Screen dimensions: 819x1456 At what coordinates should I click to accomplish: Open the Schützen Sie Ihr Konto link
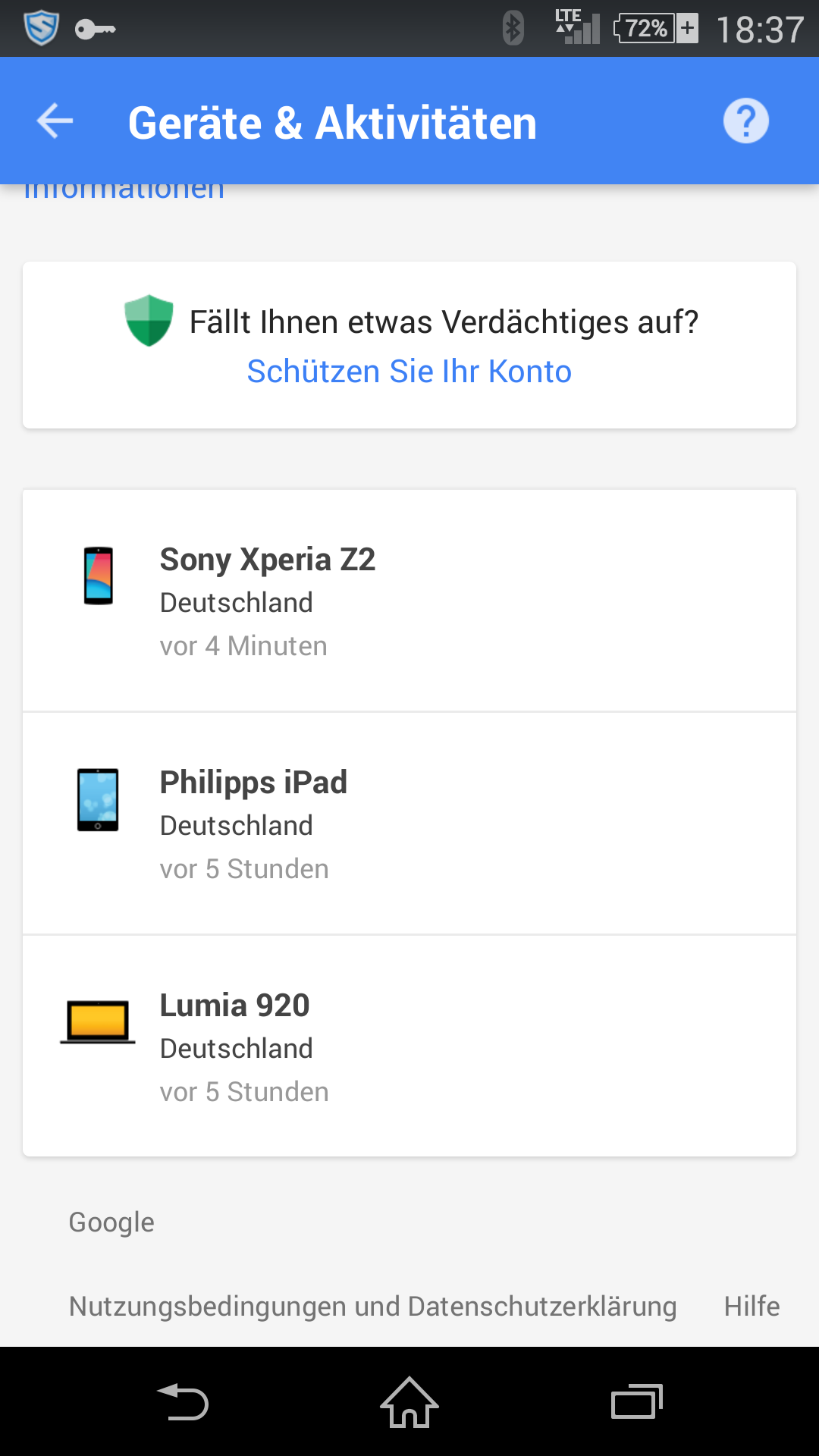coord(409,372)
